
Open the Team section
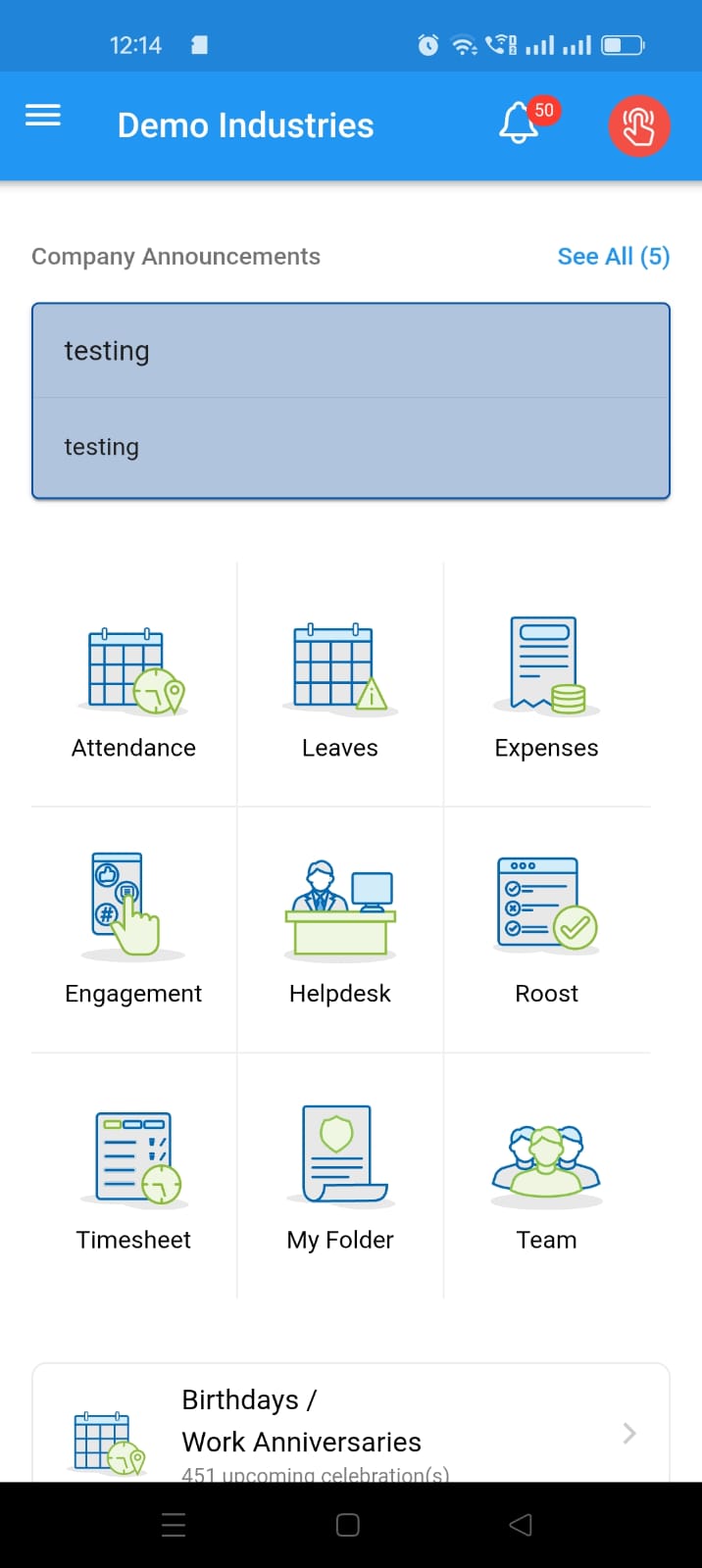[x=546, y=1177]
